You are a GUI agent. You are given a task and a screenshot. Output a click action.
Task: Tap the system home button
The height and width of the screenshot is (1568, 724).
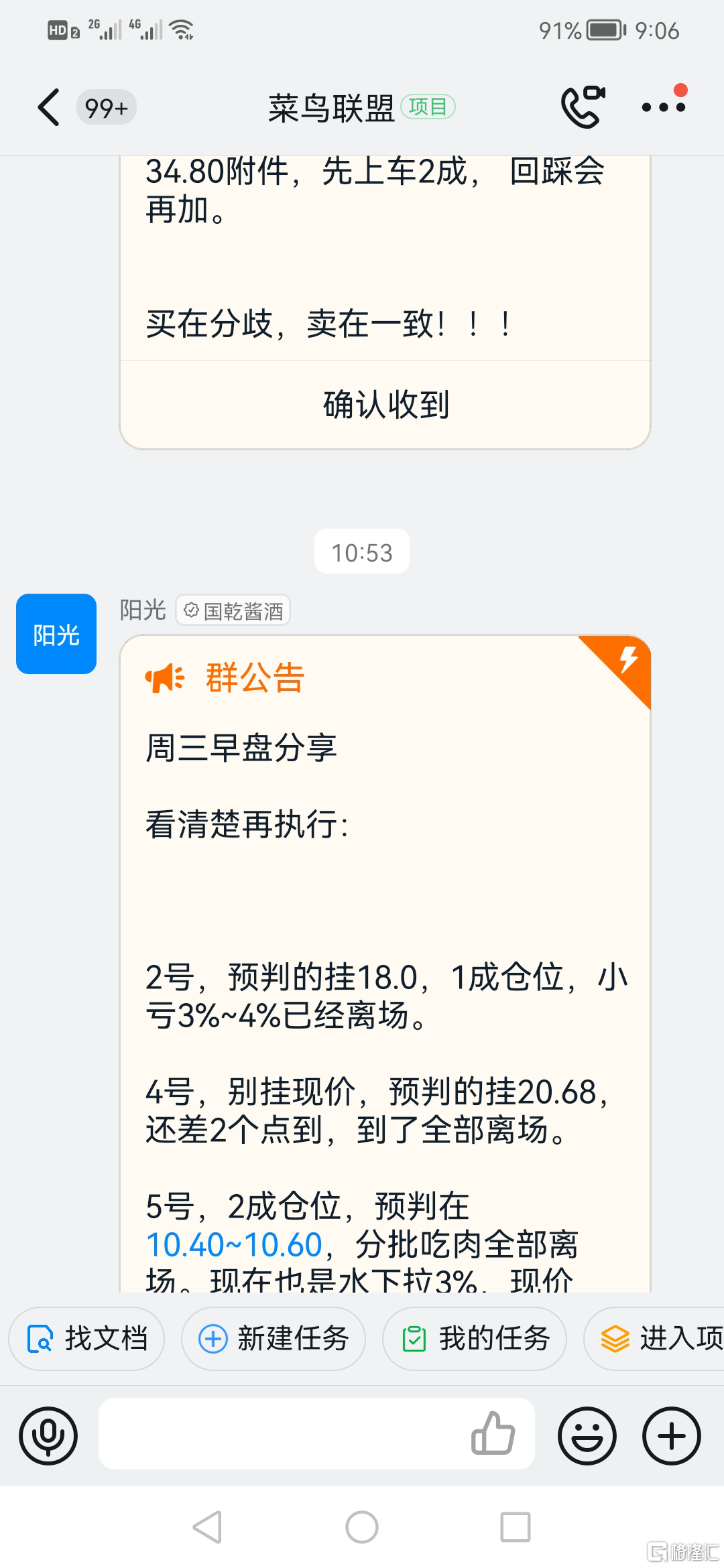(x=362, y=1527)
